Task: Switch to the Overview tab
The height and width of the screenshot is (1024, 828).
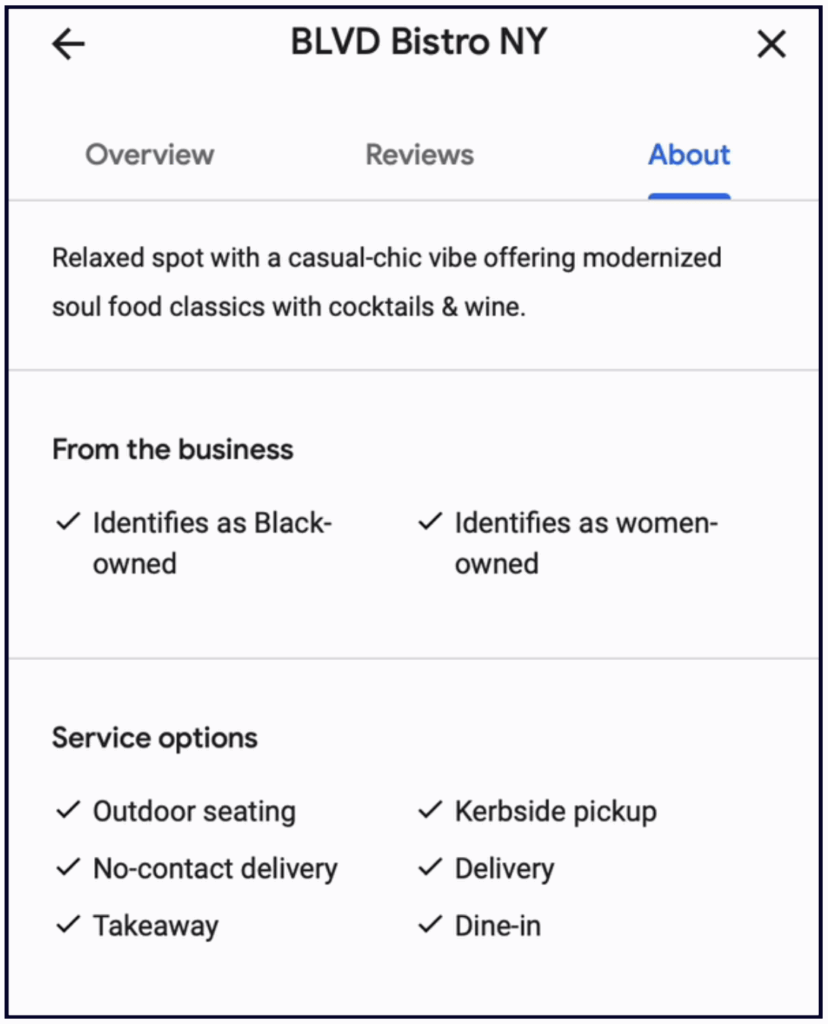Action: click(149, 155)
